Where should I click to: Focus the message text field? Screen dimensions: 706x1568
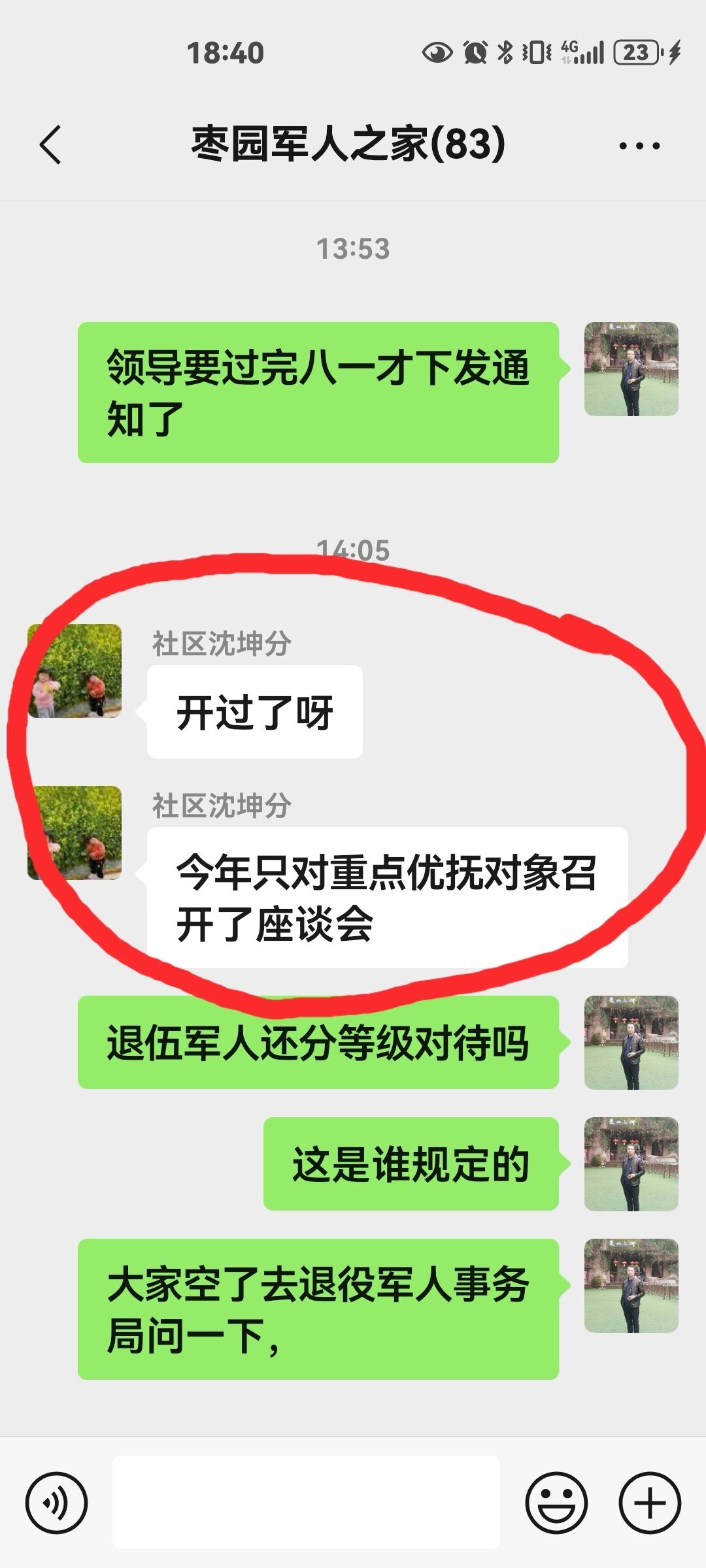click(306, 1501)
